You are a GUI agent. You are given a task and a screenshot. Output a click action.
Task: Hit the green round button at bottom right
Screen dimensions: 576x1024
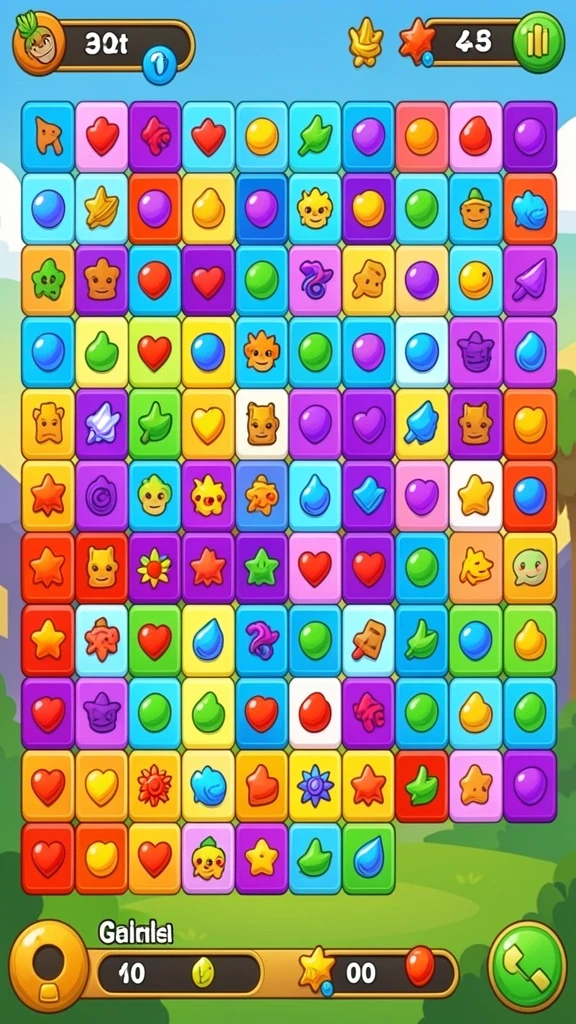pos(528,967)
